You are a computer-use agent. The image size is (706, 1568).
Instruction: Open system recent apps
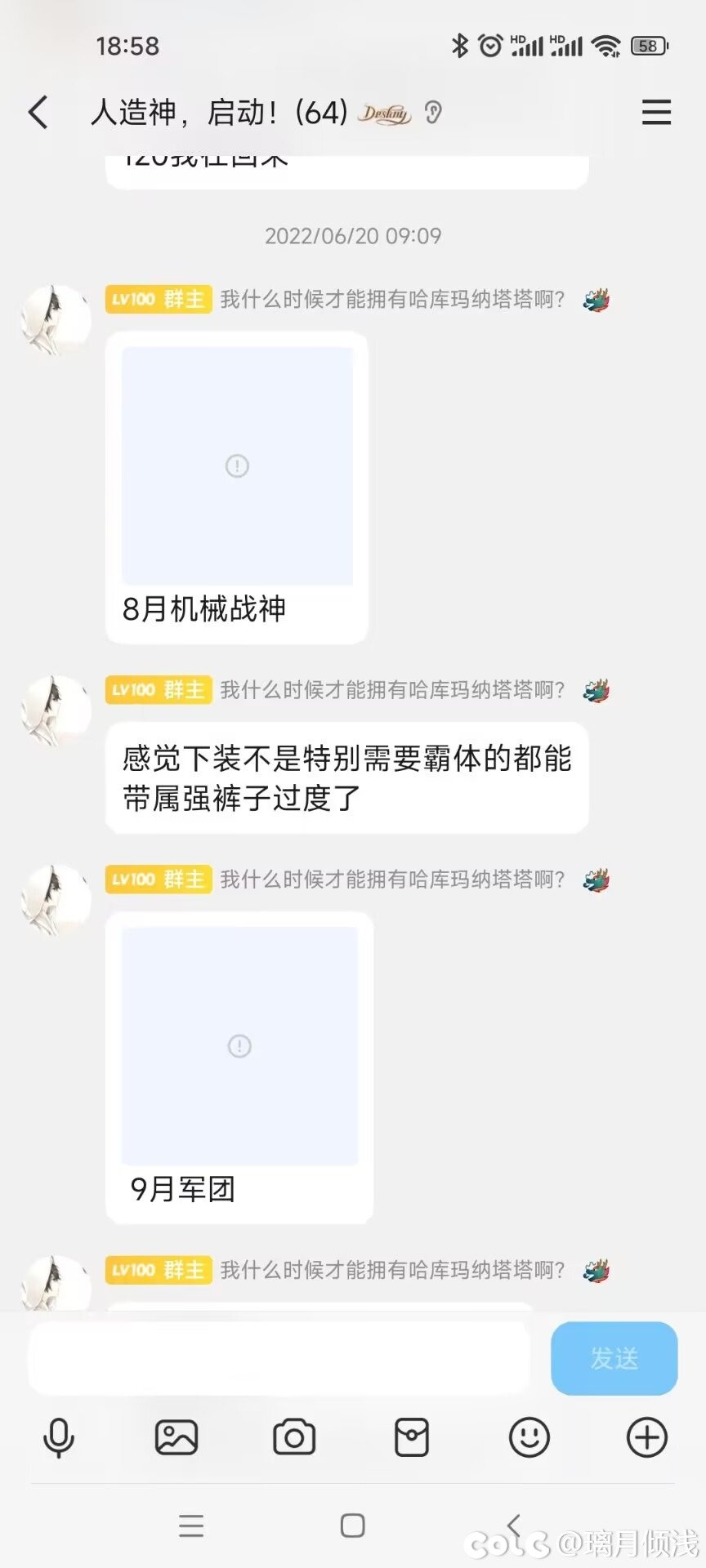pyautogui.click(x=191, y=1525)
